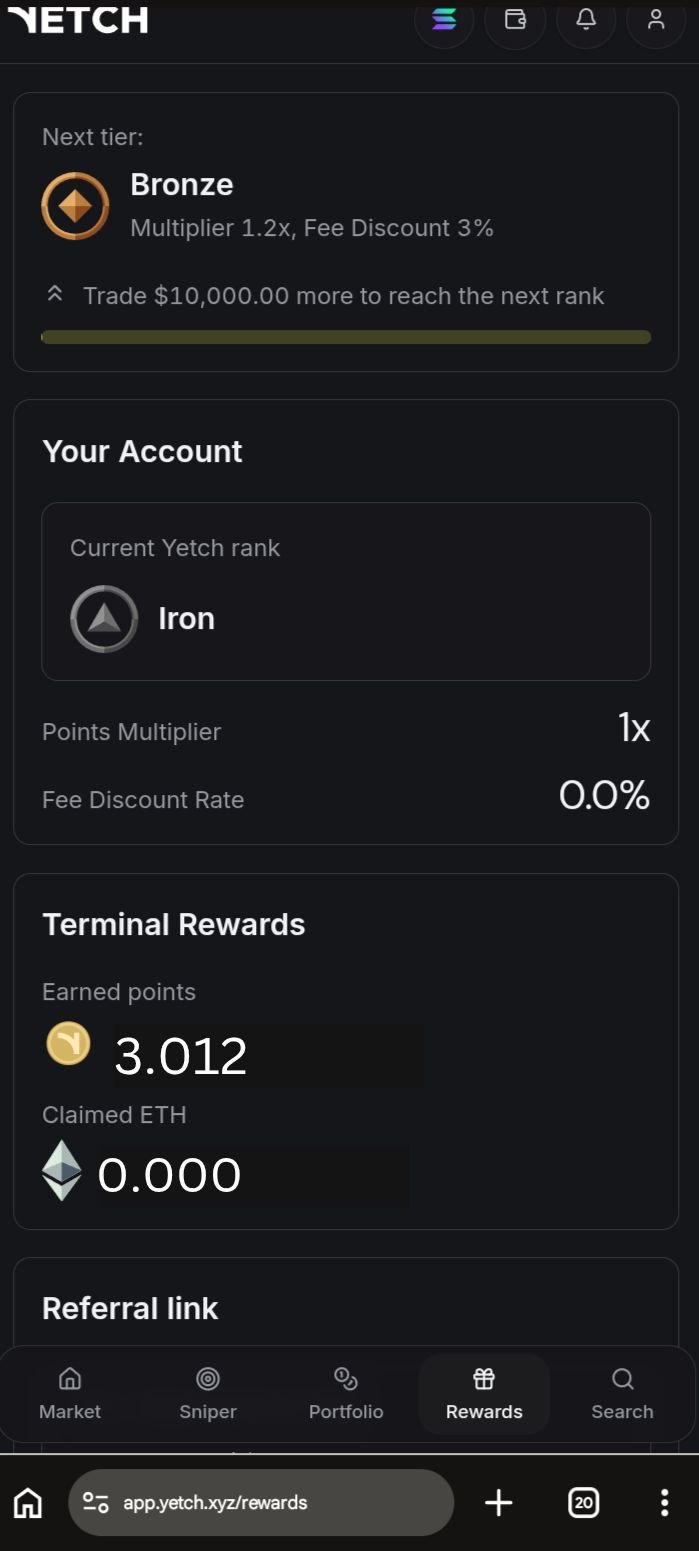
Task: Open the wallet icon
Action: (x=515, y=19)
